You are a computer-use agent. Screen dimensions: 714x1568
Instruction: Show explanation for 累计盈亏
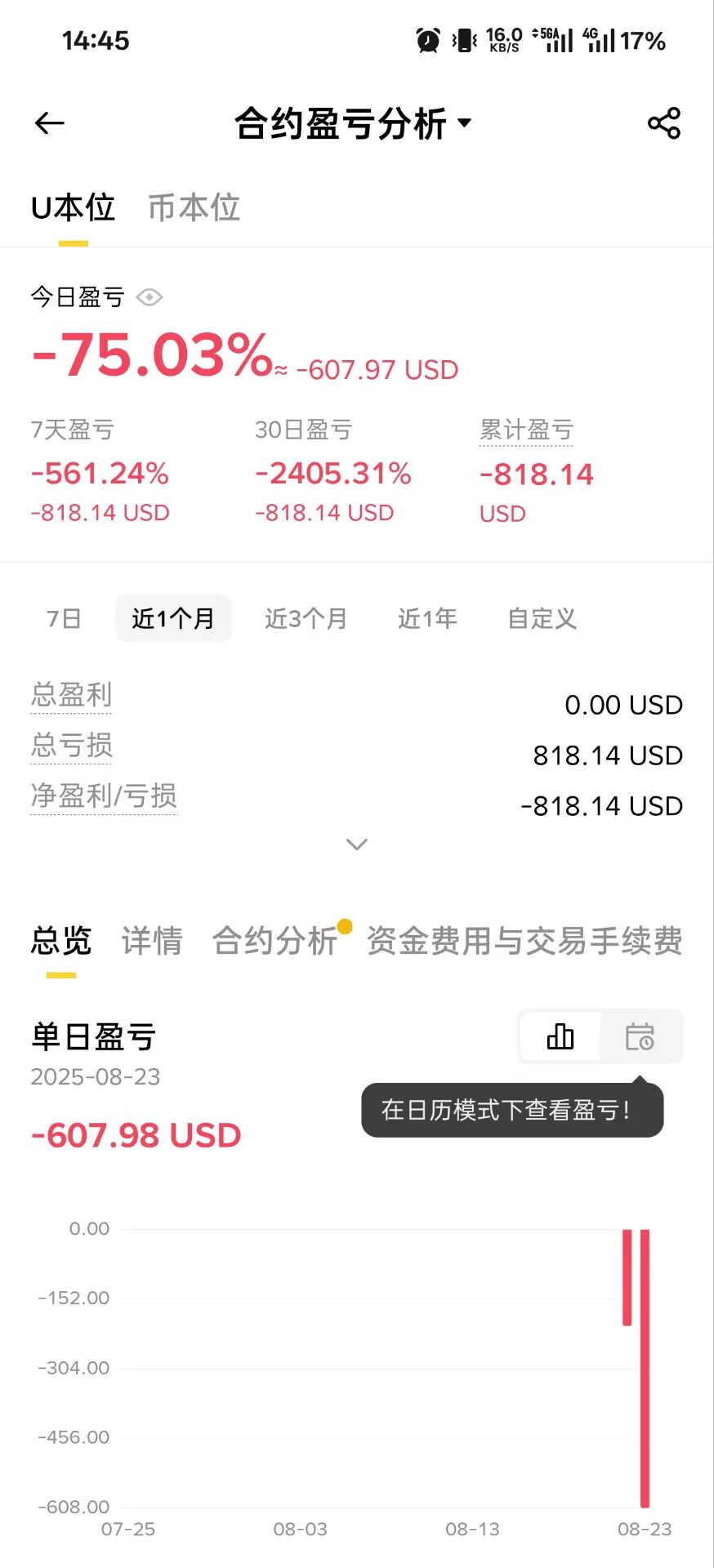[x=526, y=430]
